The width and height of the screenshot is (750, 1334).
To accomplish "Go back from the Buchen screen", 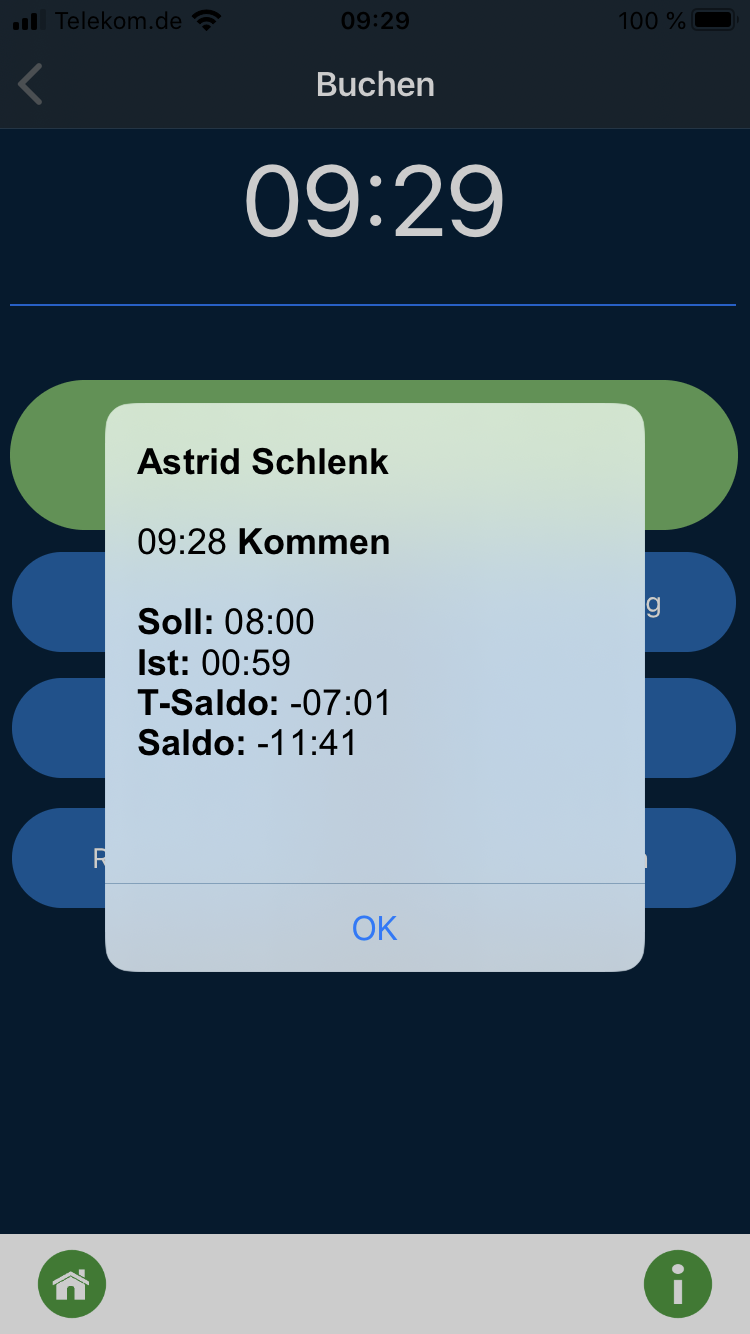I will [31, 85].
